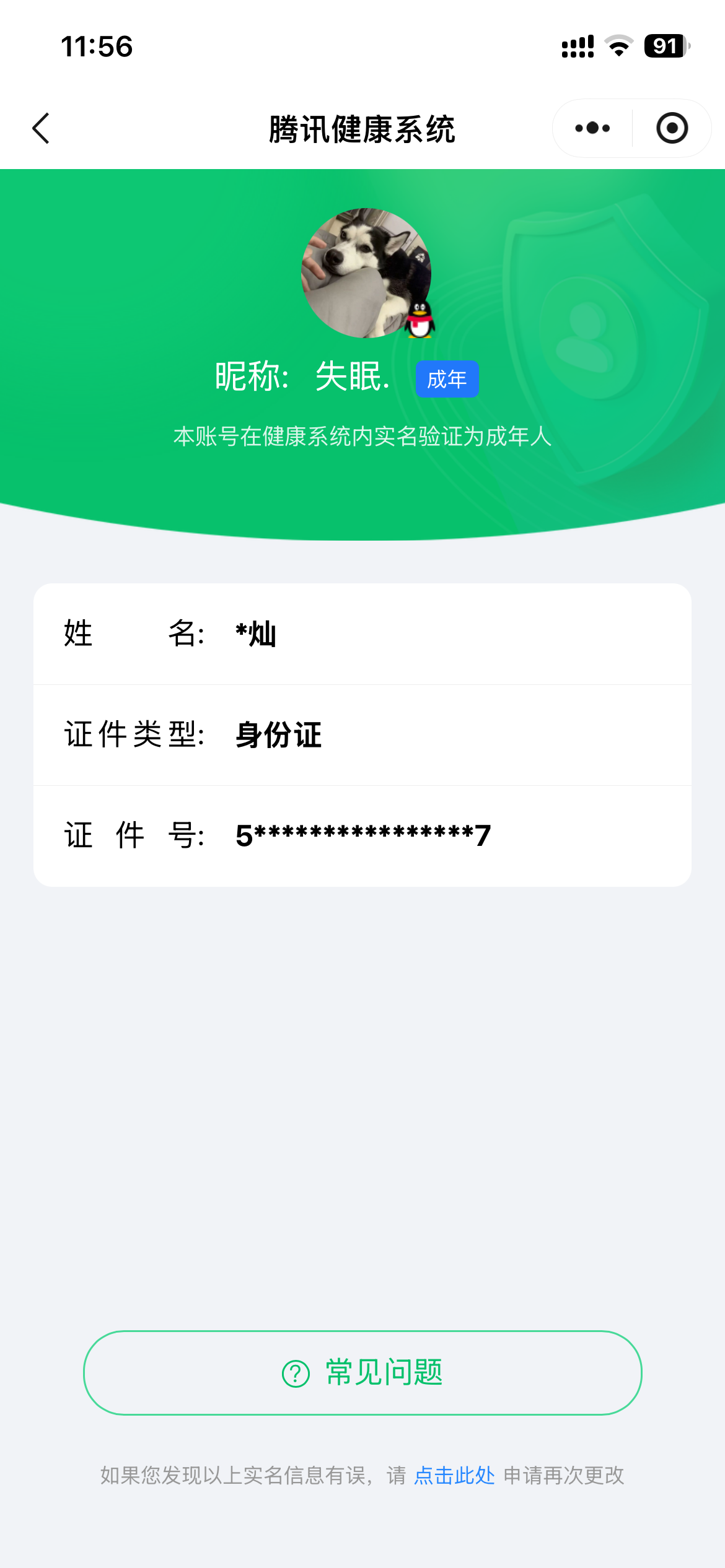725x1568 pixels.
Task: Tap the question mark icon beside 常见问题
Action: [294, 1374]
